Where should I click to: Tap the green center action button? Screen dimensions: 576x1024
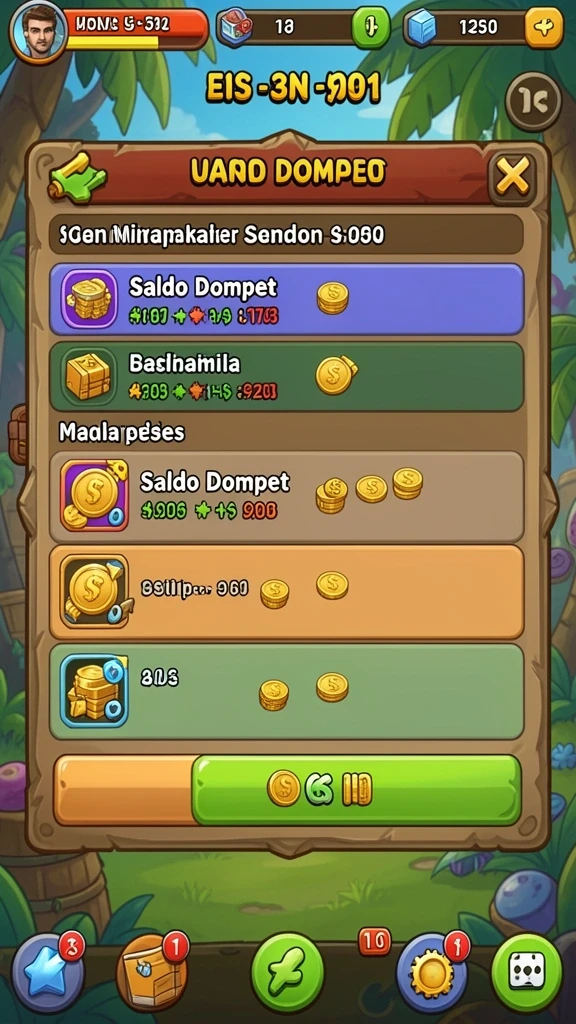(x=288, y=972)
